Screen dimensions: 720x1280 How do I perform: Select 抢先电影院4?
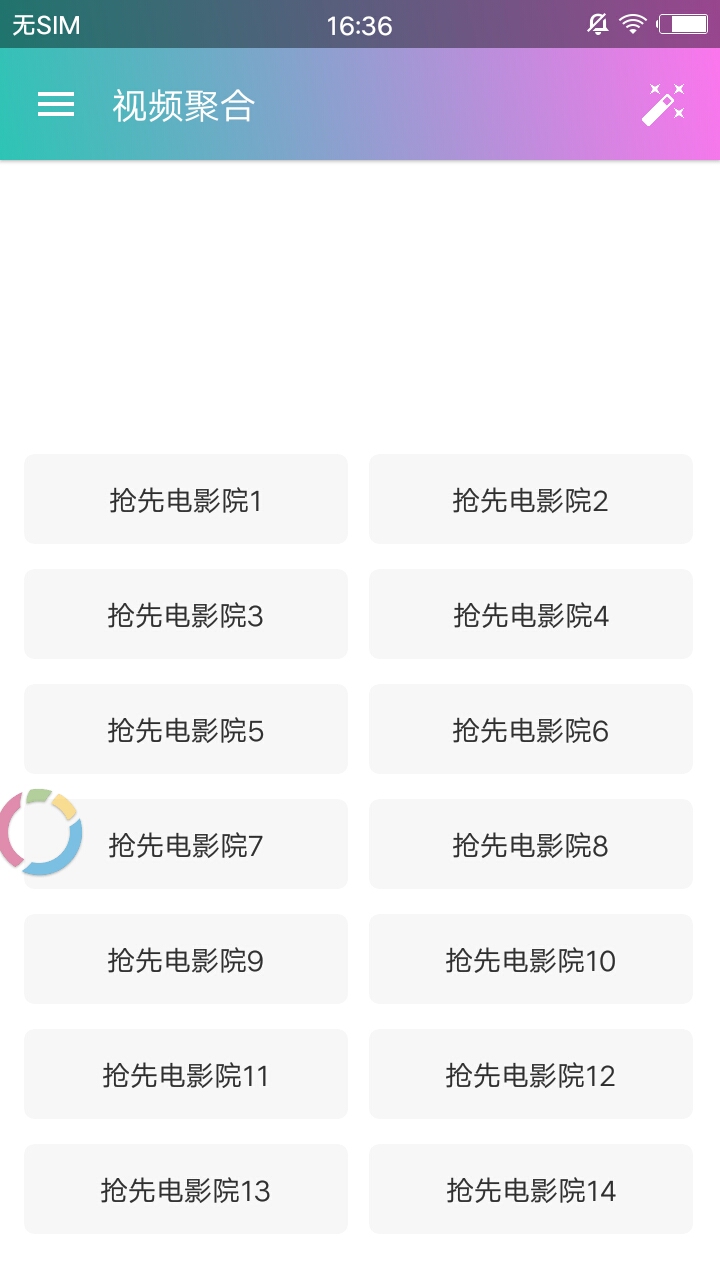click(530, 613)
